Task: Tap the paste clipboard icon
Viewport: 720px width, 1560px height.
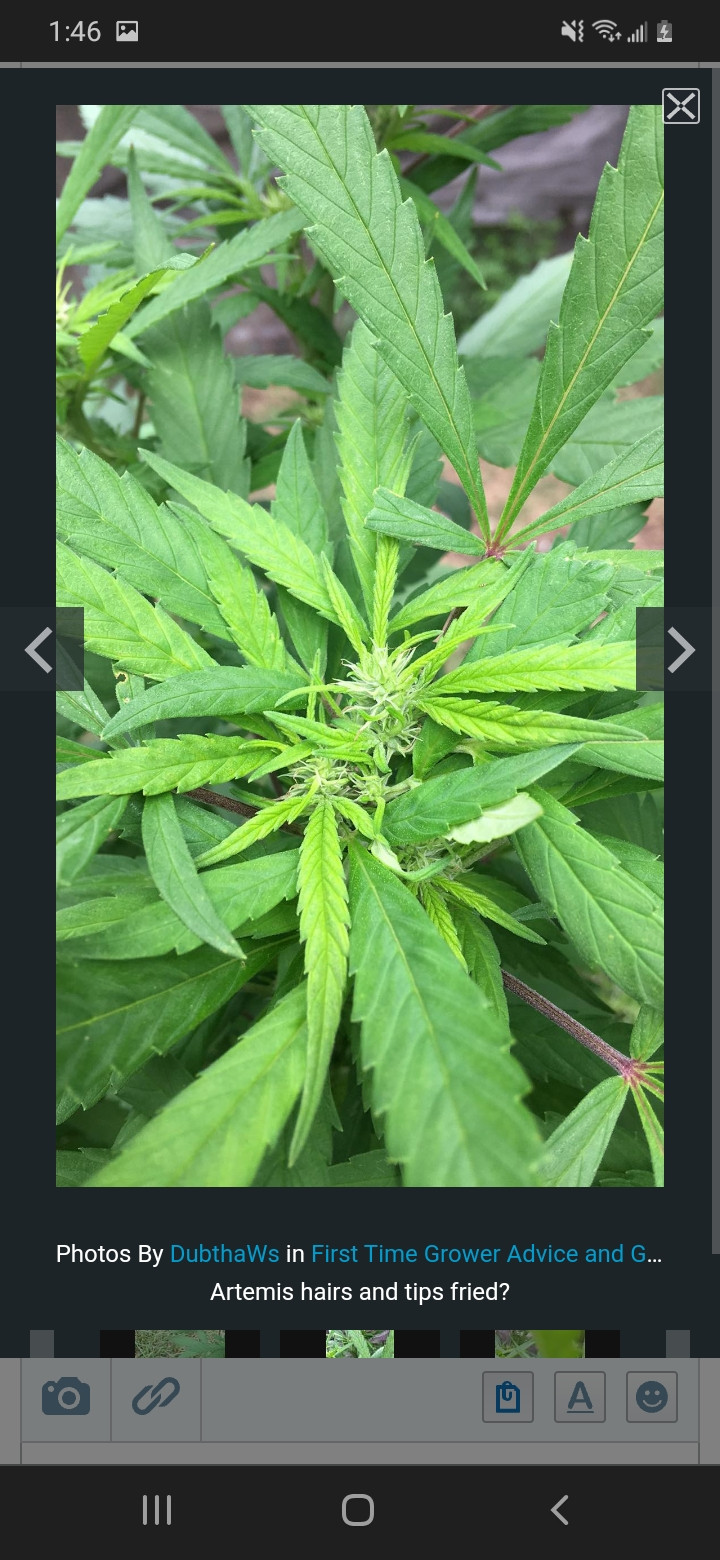Action: (x=508, y=1397)
